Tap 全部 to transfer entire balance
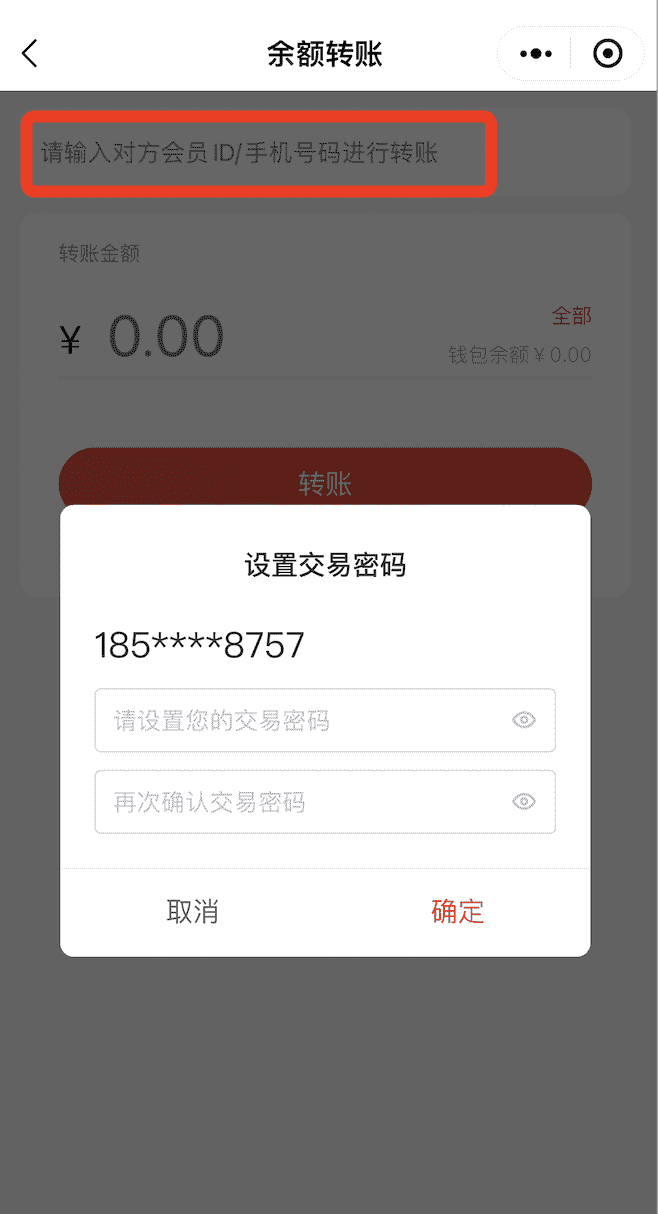 tap(572, 316)
